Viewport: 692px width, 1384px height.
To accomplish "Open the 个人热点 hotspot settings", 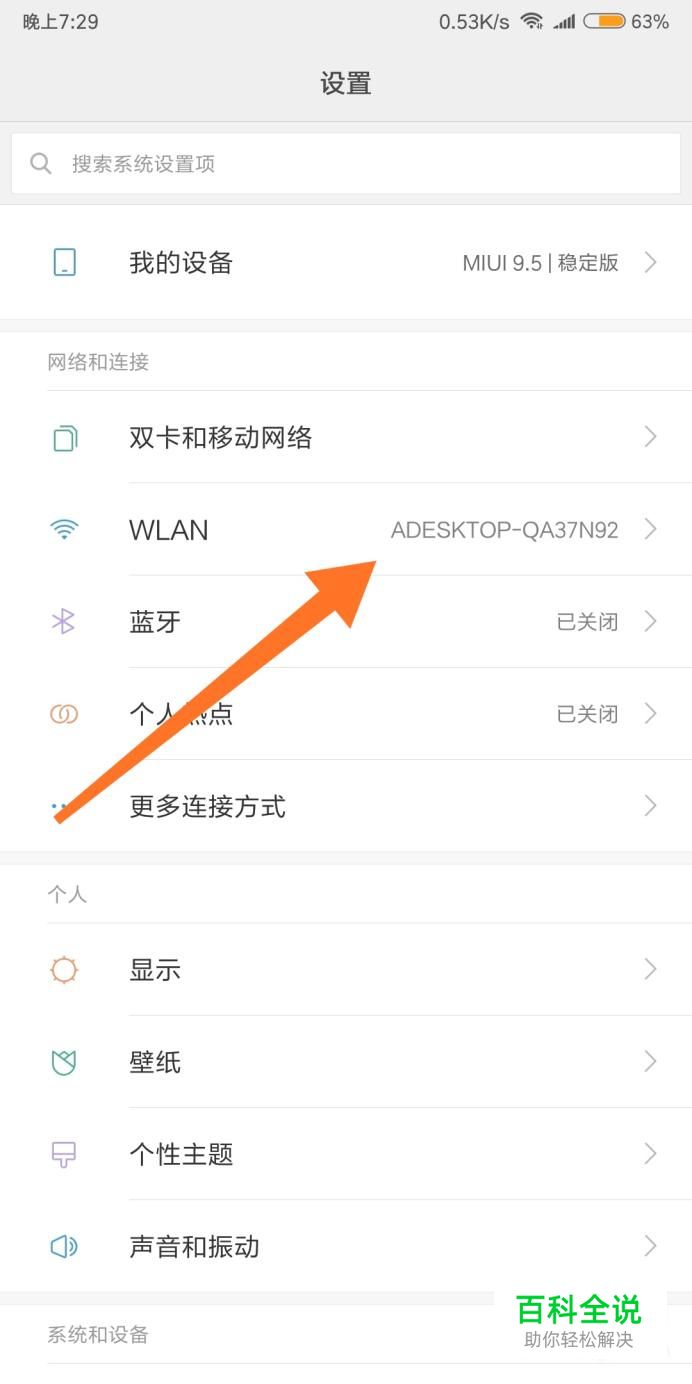I will tap(345, 714).
